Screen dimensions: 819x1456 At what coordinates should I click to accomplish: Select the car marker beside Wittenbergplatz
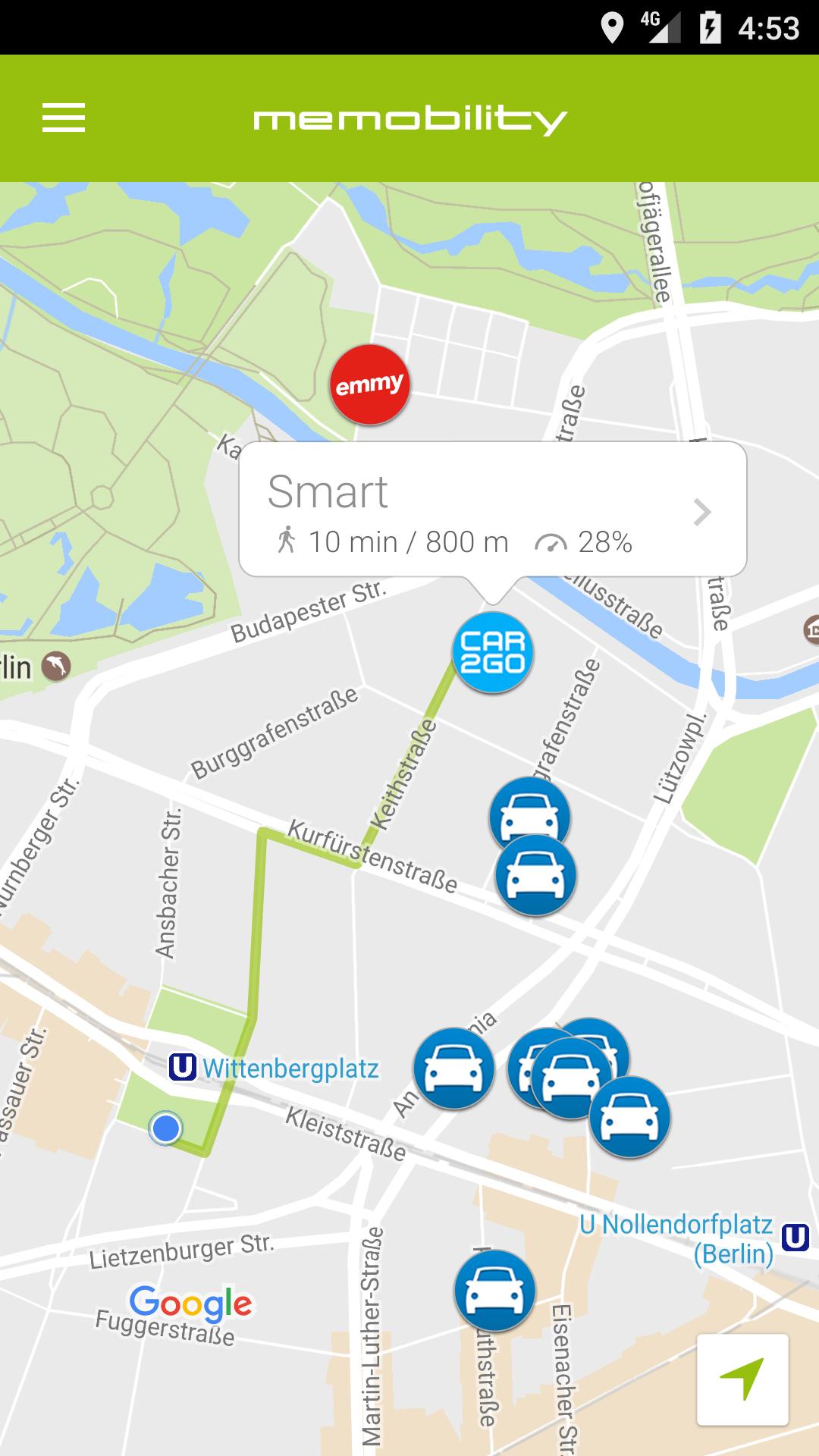tap(453, 1068)
